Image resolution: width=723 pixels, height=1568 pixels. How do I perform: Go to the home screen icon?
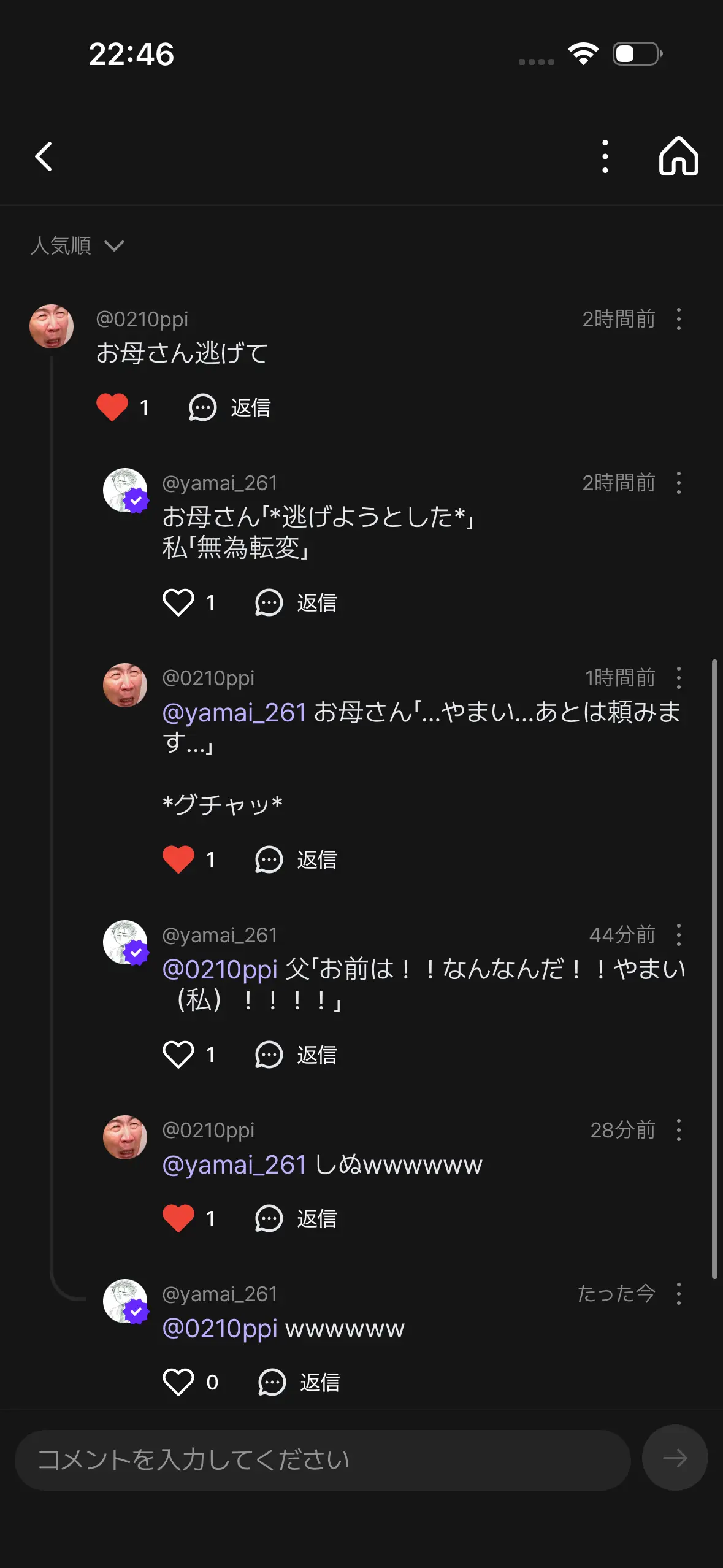coord(679,156)
